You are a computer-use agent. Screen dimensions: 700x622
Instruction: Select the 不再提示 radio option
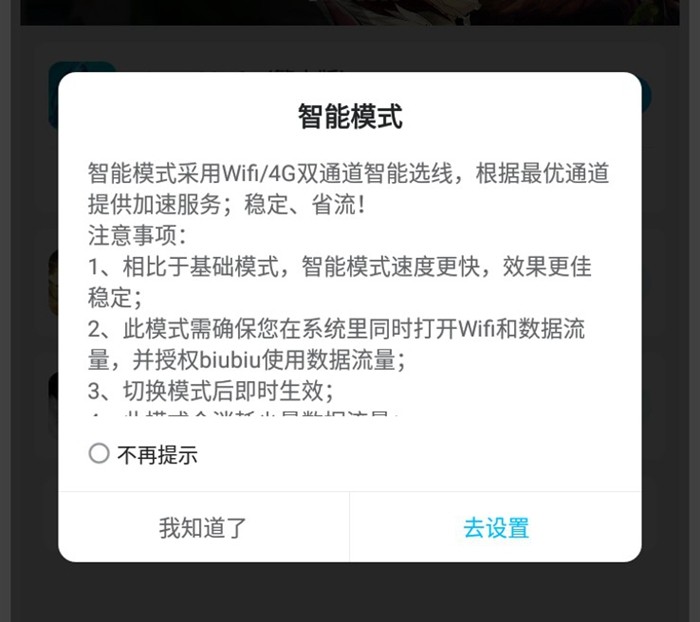click(x=99, y=454)
